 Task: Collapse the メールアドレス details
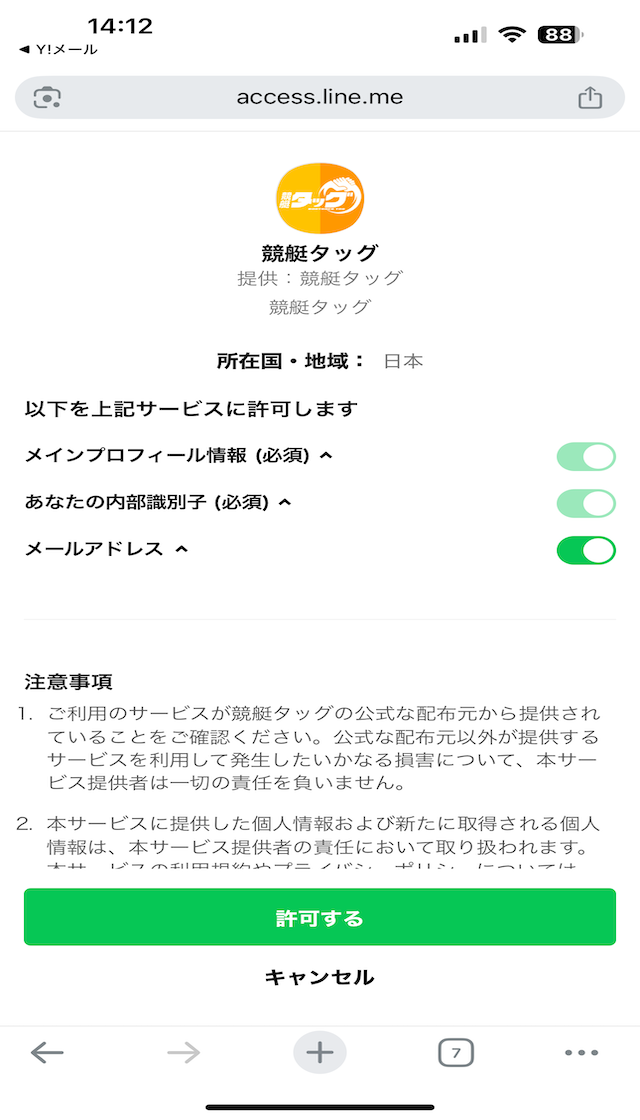pyautogui.click(x=181, y=549)
